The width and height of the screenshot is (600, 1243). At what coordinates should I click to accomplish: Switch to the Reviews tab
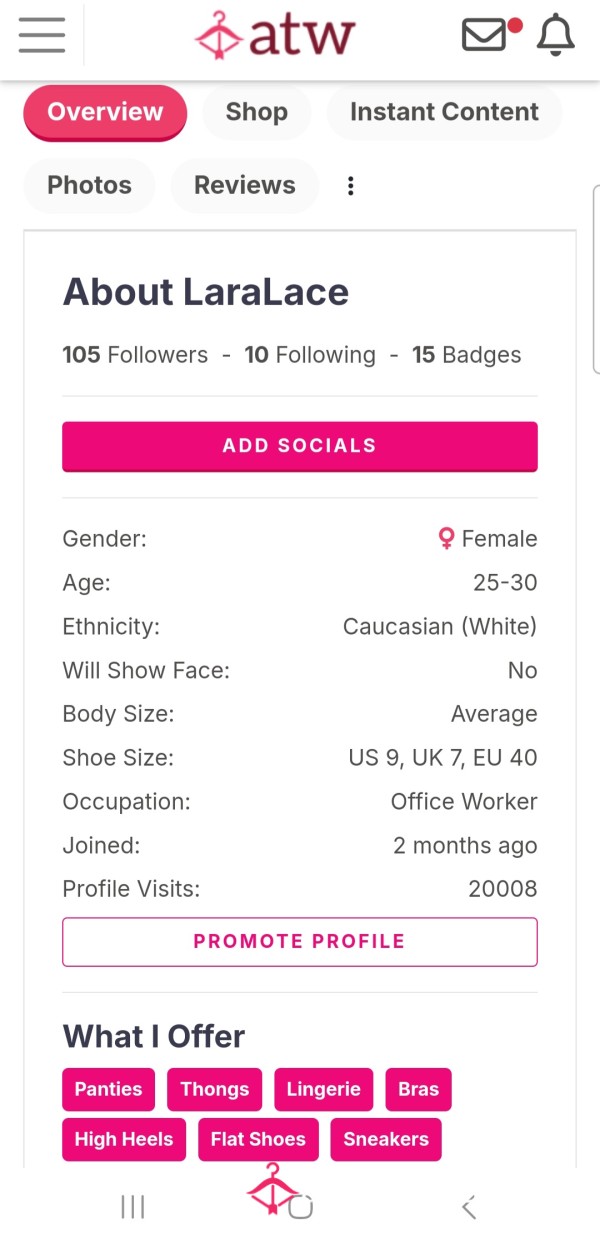click(245, 185)
